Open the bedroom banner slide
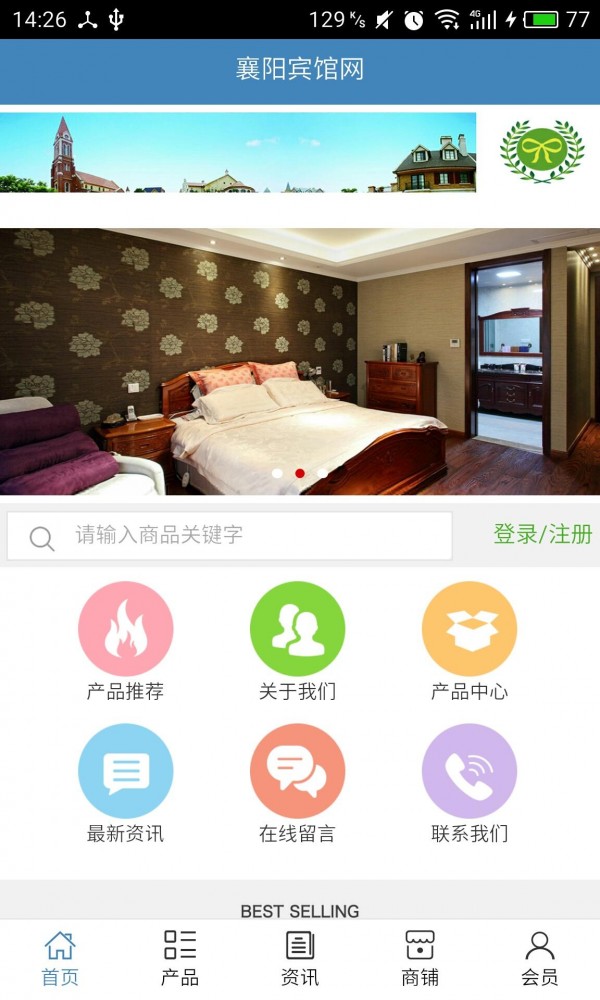 [300, 360]
